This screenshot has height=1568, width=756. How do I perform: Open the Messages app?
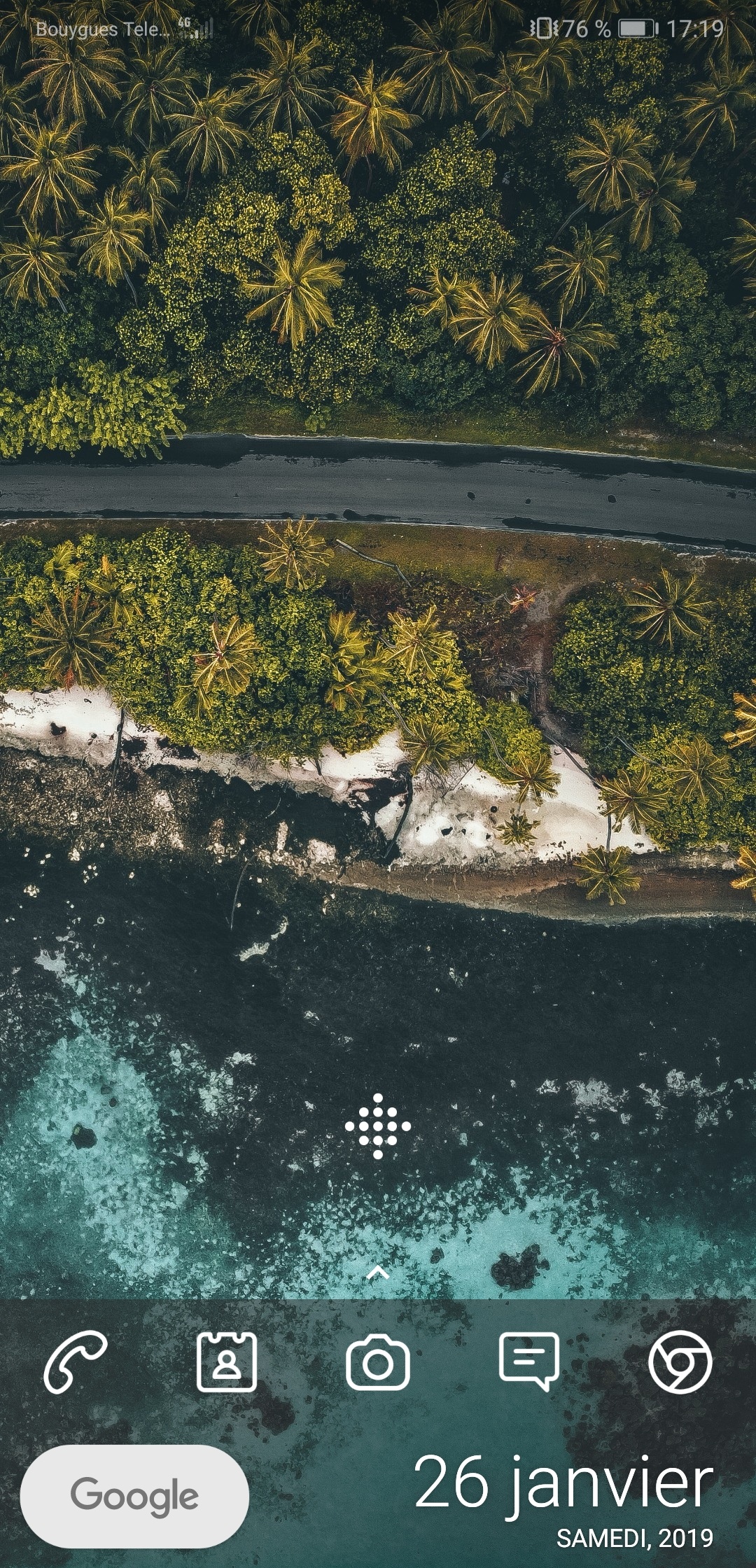coord(529,1362)
